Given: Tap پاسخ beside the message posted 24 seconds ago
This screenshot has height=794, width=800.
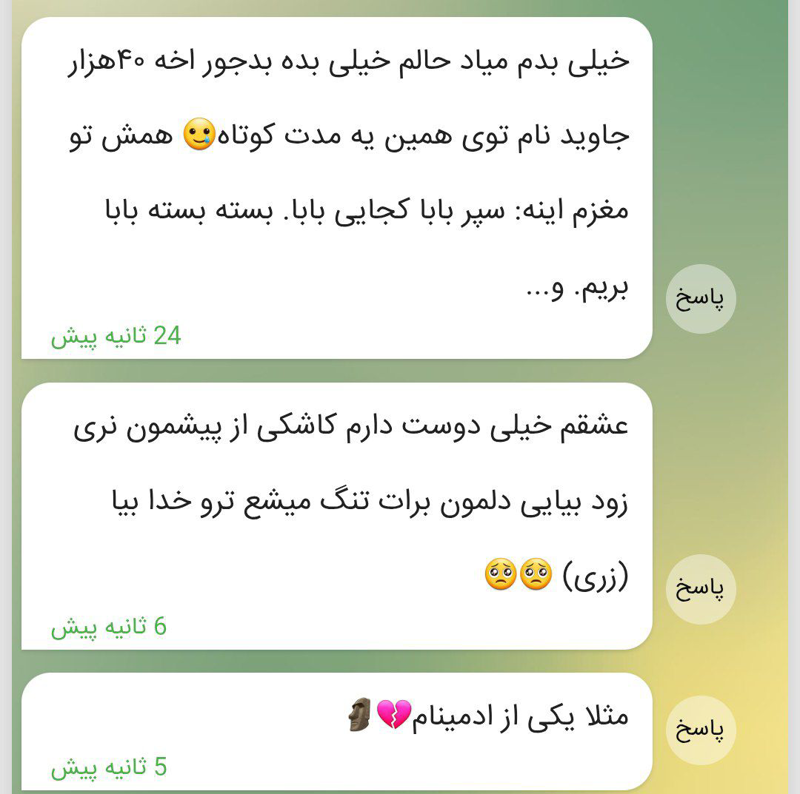Looking at the screenshot, I should (701, 299).
